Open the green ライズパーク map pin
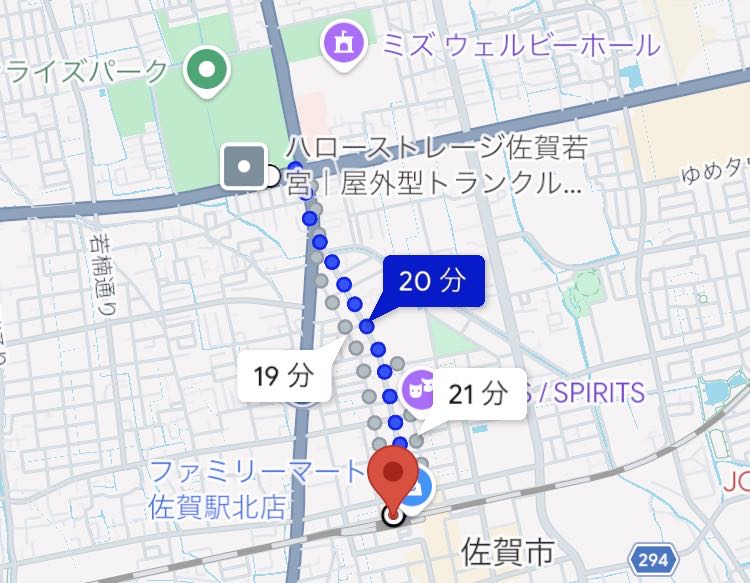 (208, 71)
